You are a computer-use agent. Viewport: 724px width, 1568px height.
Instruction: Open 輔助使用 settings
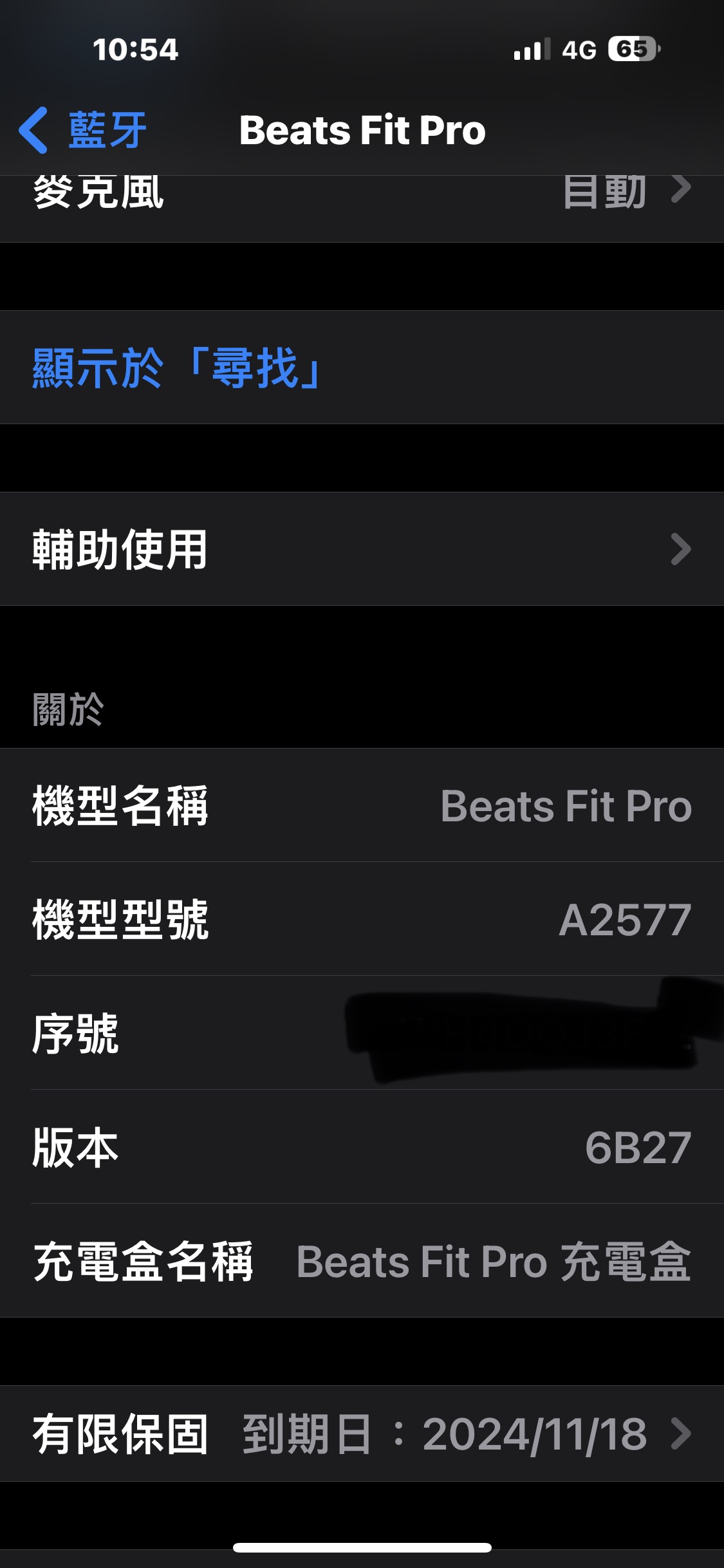tap(362, 549)
